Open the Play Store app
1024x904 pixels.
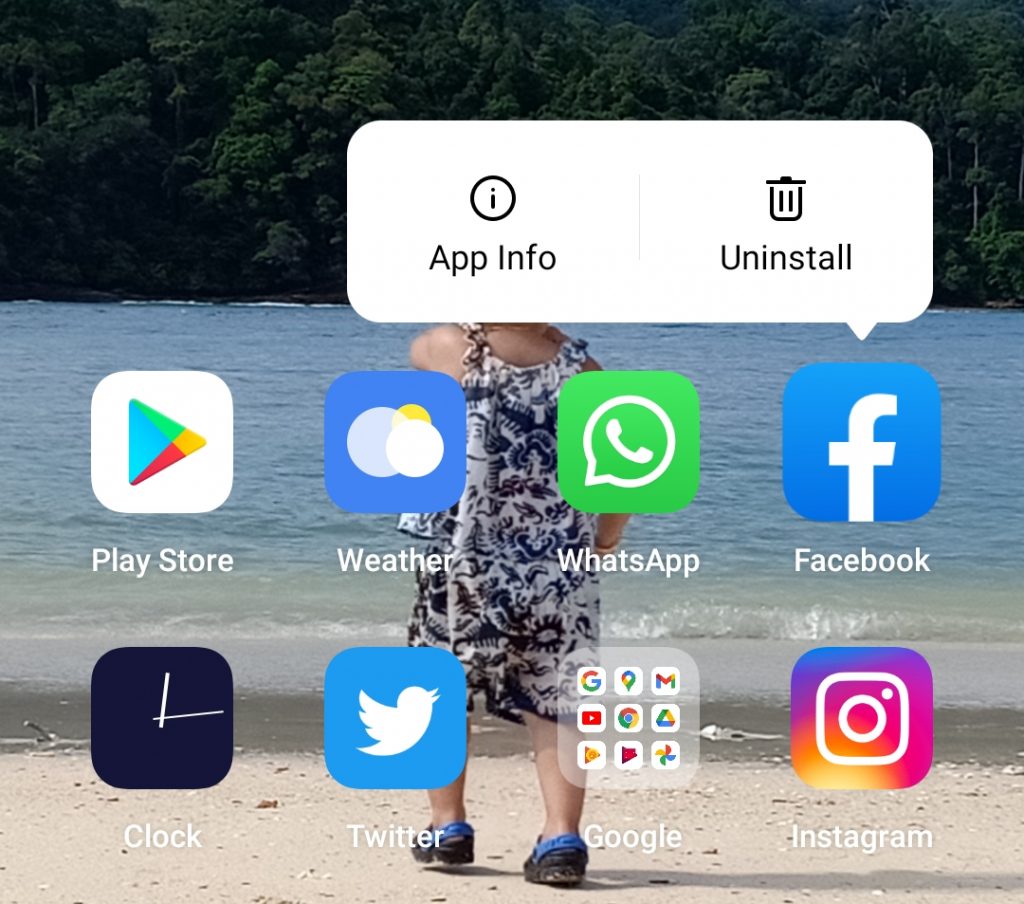tap(162, 442)
